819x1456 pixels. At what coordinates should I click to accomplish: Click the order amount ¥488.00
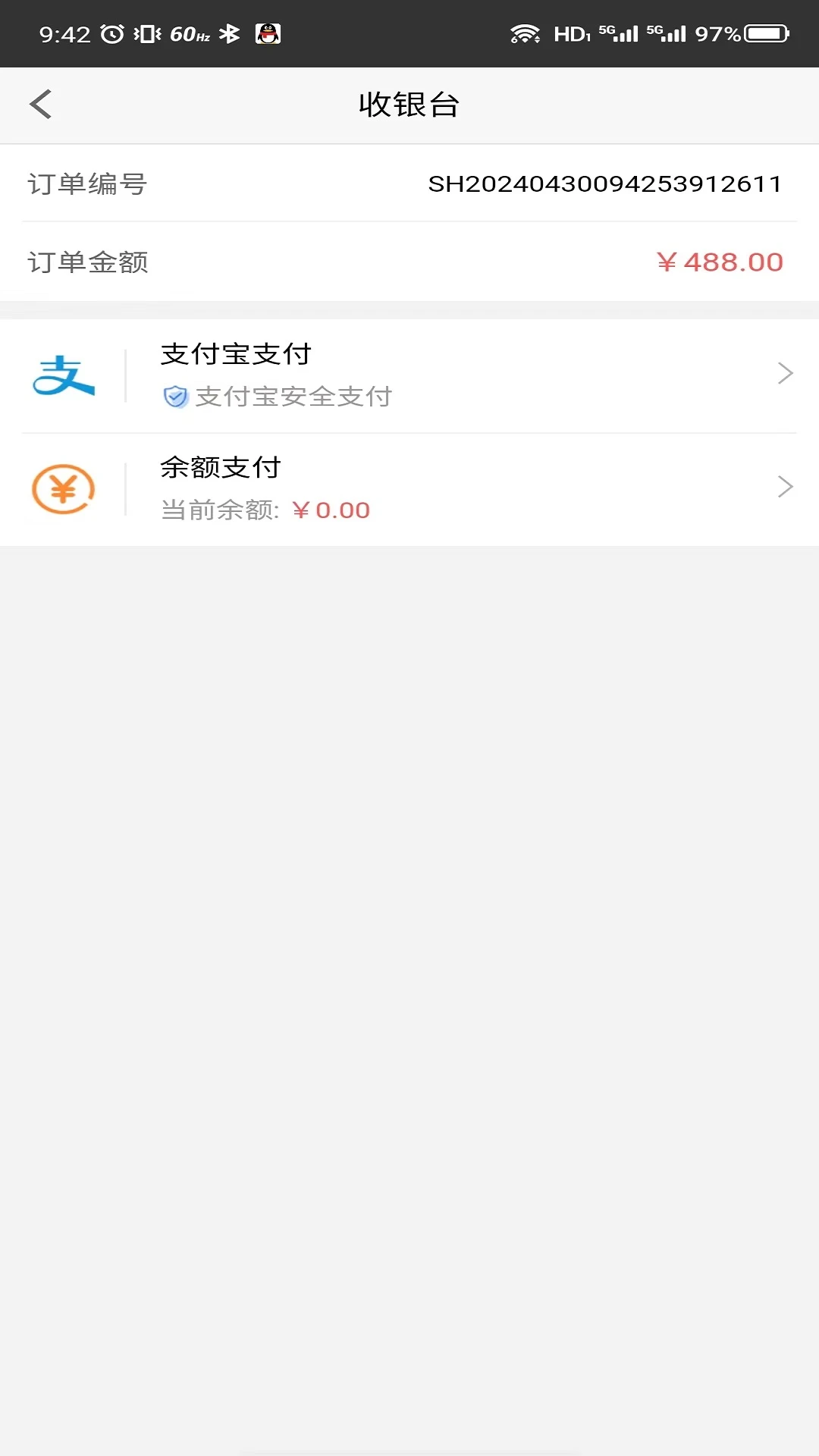pyautogui.click(x=719, y=262)
